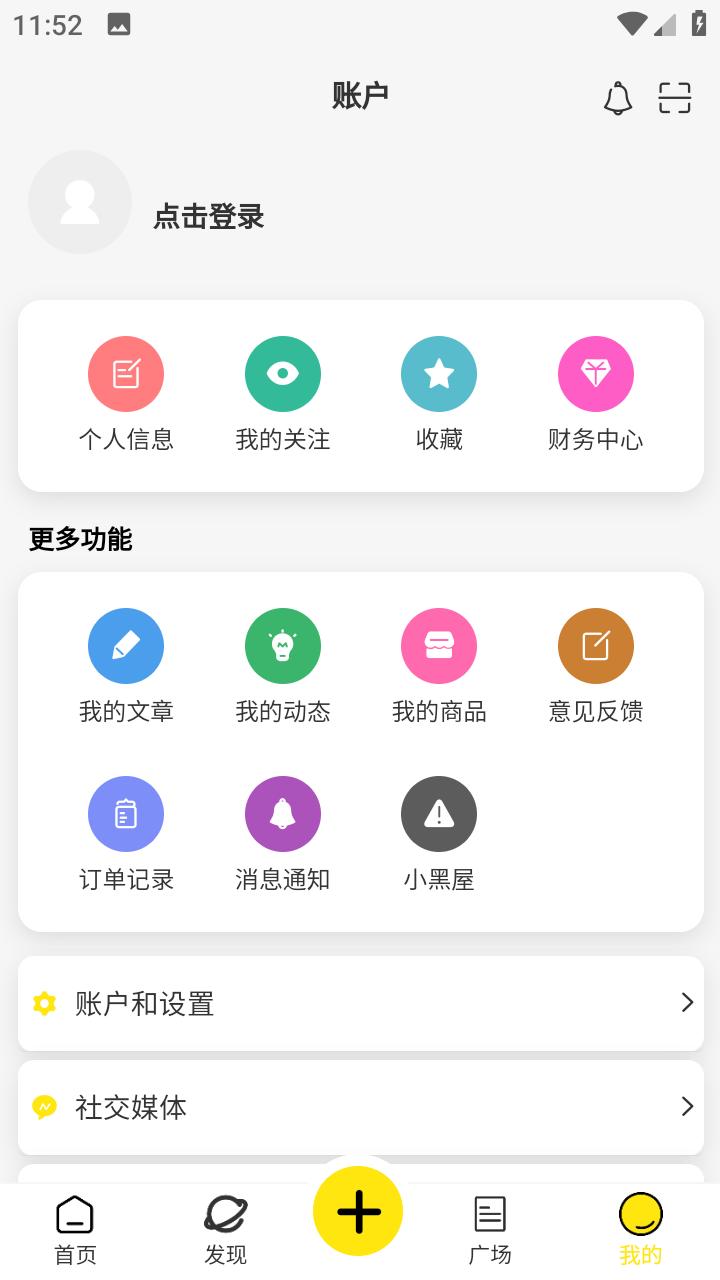Screen dimensions: 720x1280
Task: Open 个人信息 personal info icon
Action: tap(126, 373)
